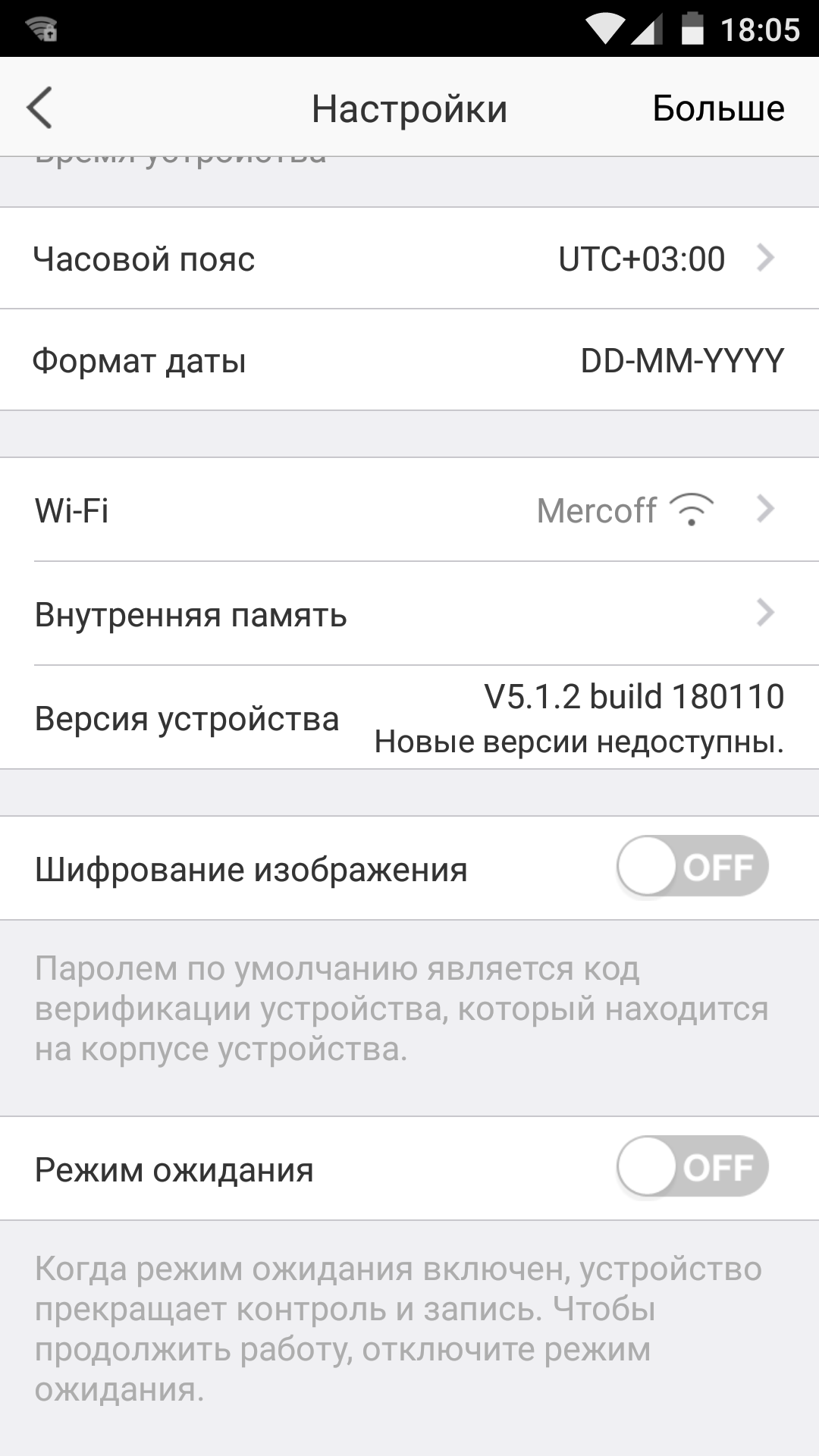Open the Больше menu in the header
819x1456 pixels.
click(x=718, y=108)
